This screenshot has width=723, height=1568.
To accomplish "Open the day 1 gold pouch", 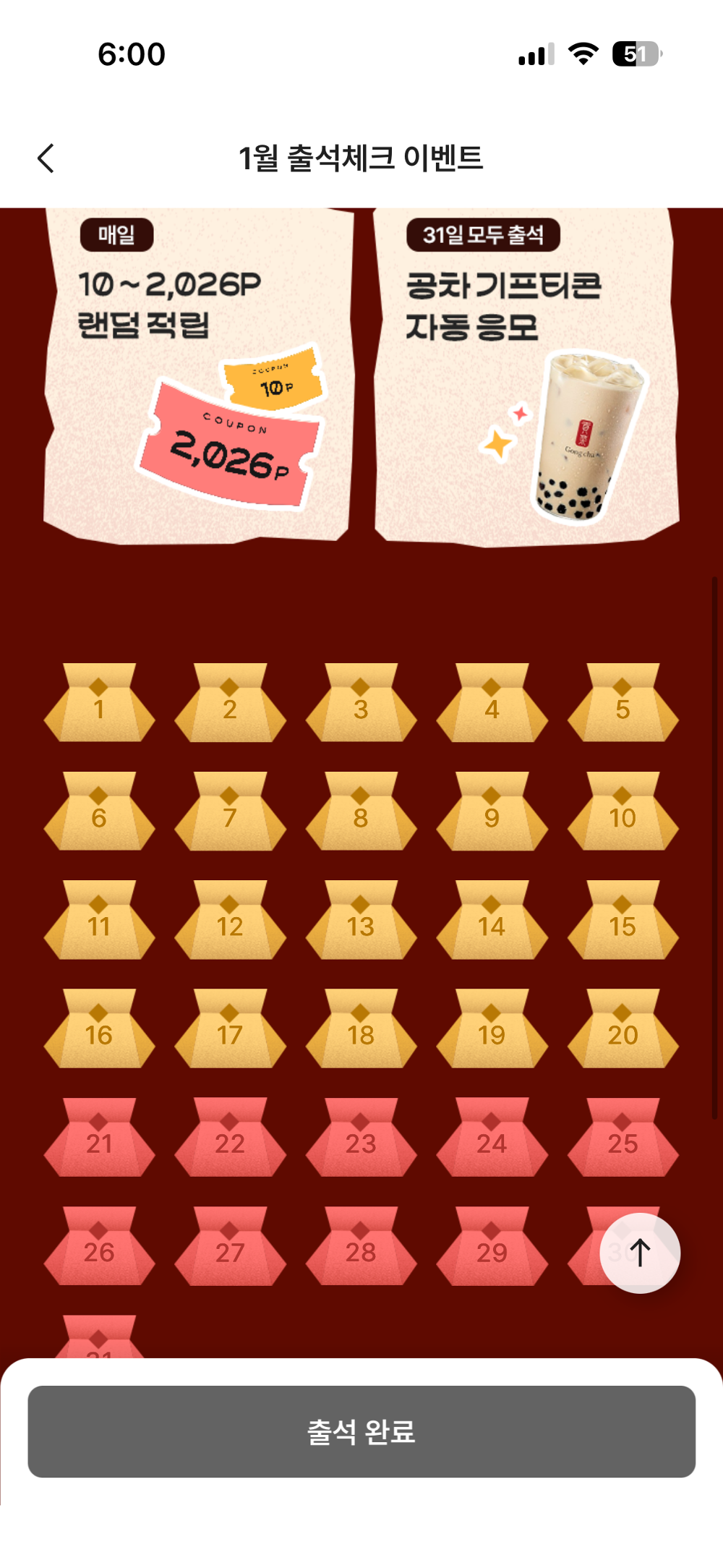I will pos(99,705).
